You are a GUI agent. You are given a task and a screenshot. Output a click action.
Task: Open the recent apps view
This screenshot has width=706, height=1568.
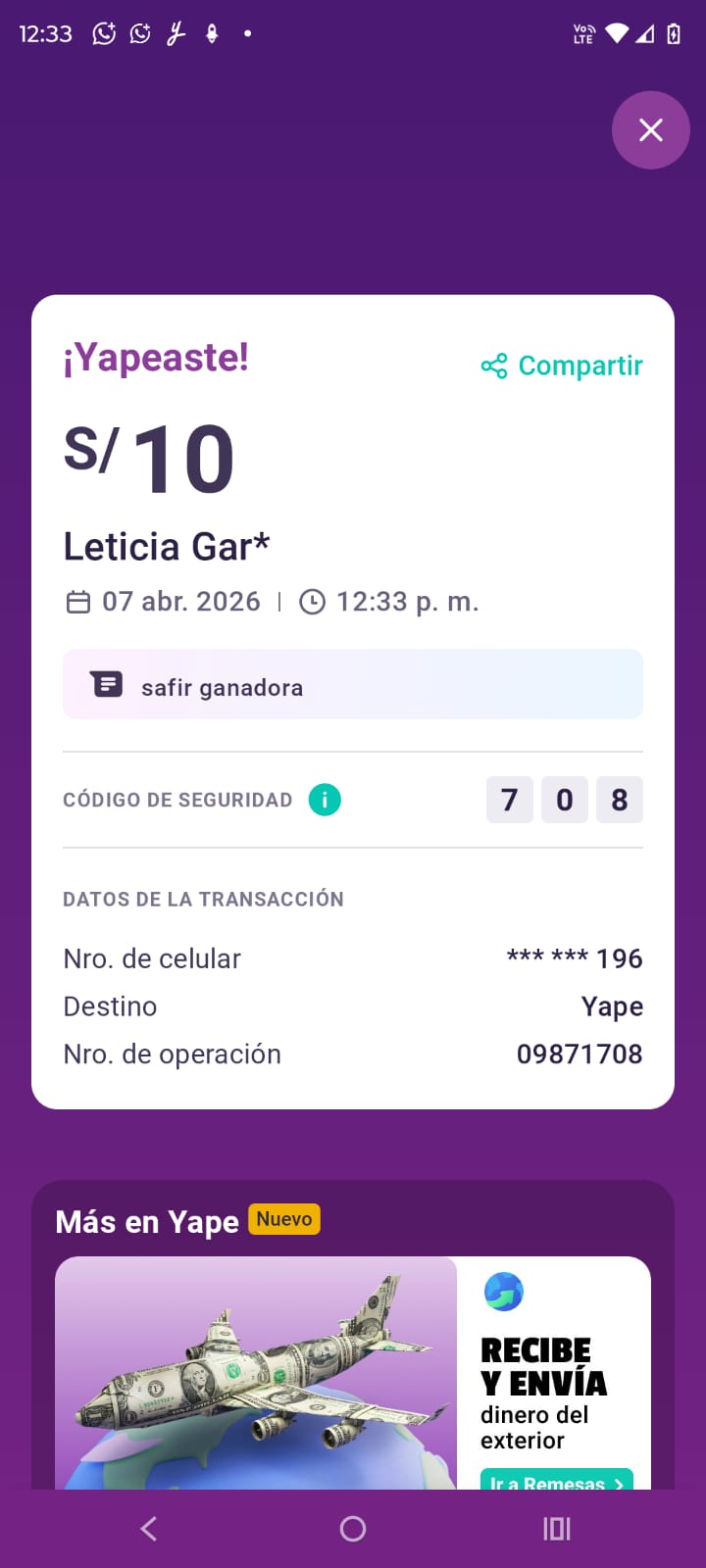(x=556, y=1529)
